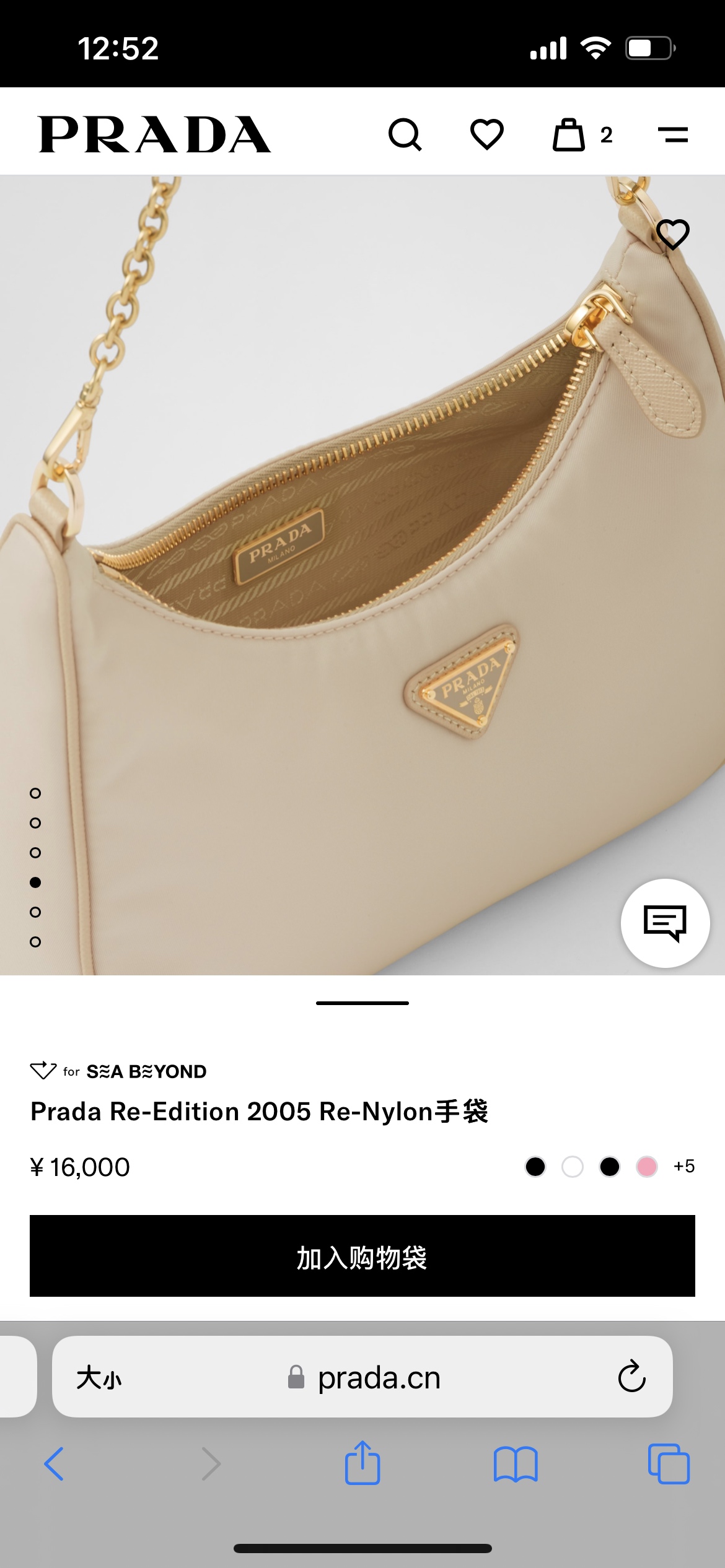The width and height of the screenshot is (725, 1568).
Task: Reload the prada.cn page
Action: click(x=631, y=1377)
